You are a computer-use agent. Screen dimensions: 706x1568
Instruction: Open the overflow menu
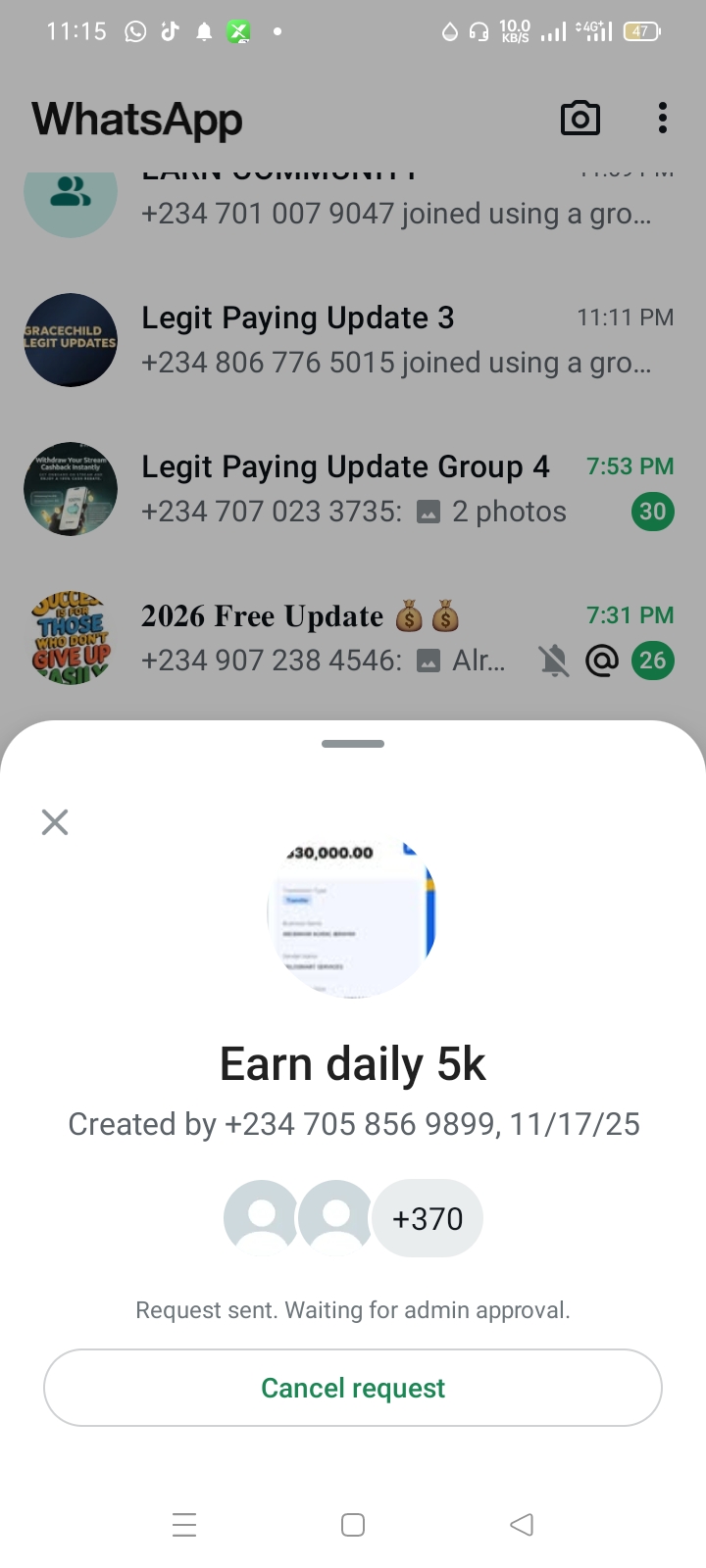663,119
